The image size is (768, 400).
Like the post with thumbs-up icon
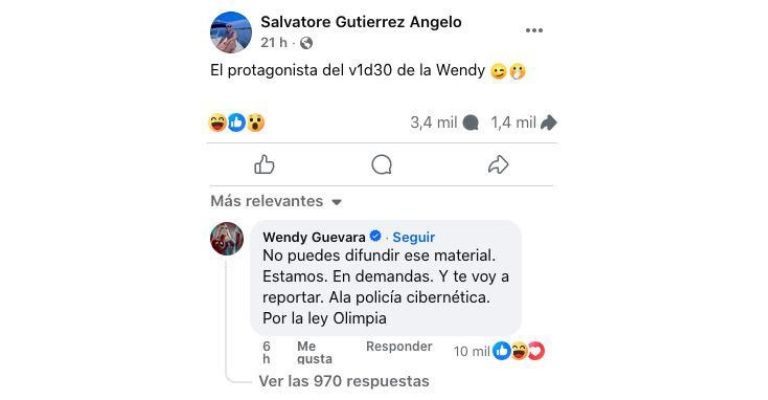[264, 165]
